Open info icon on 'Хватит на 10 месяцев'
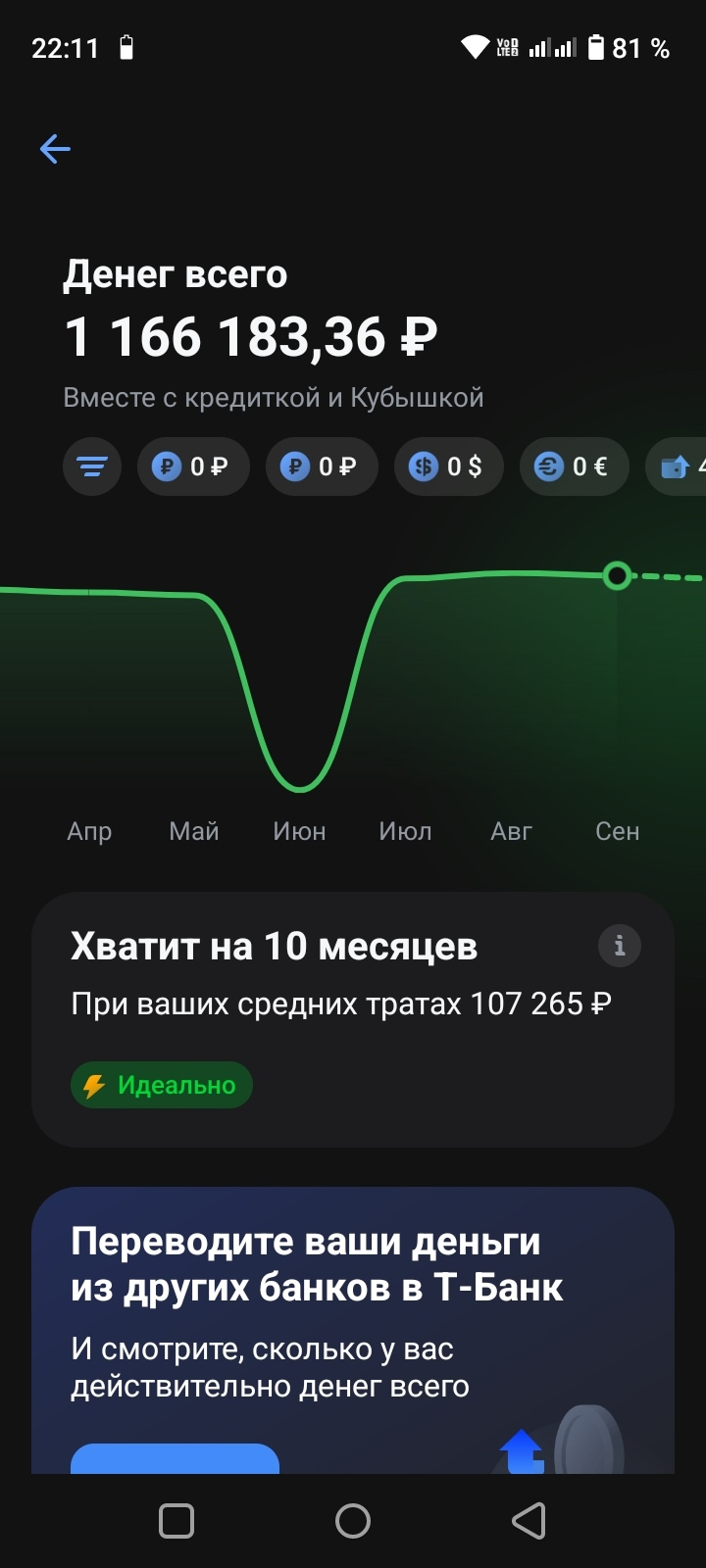The width and height of the screenshot is (706, 1568). (620, 946)
